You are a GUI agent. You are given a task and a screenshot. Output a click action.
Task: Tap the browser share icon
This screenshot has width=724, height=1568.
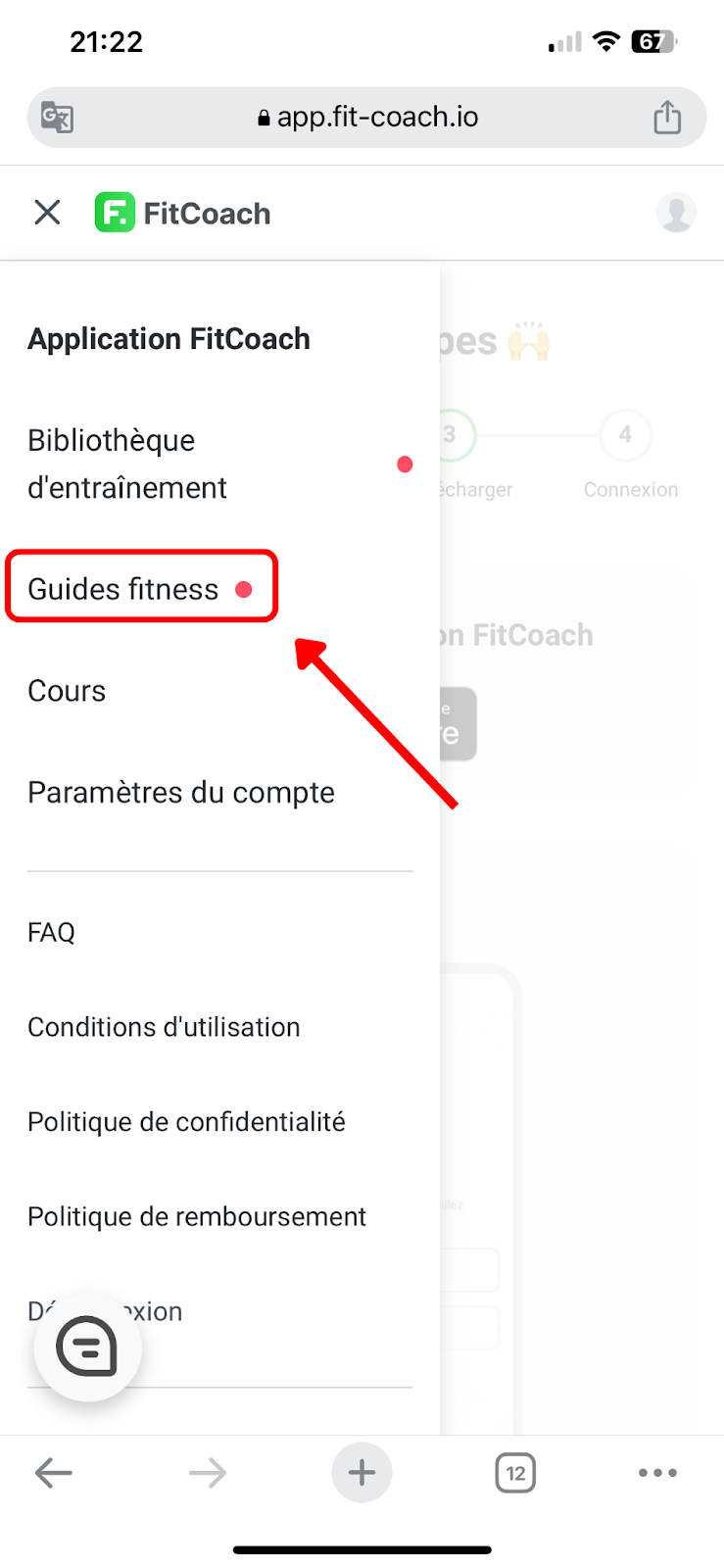667,118
